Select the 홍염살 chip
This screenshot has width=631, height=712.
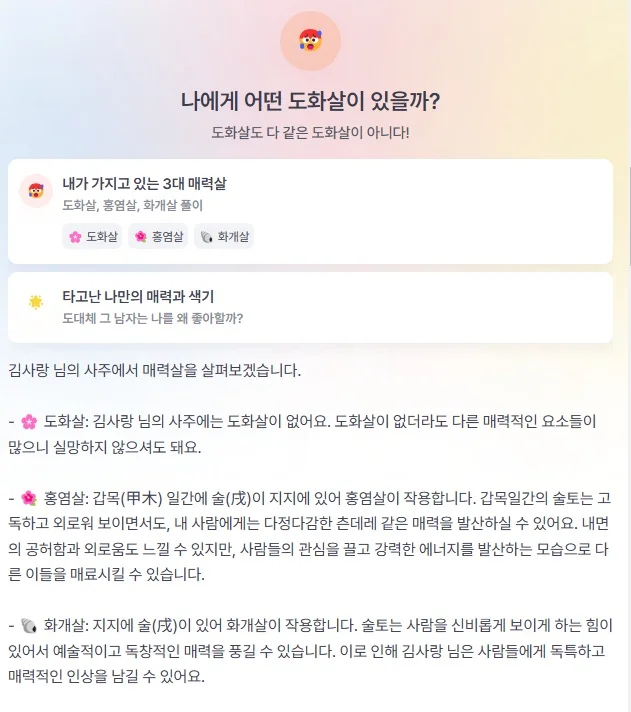pos(159,237)
